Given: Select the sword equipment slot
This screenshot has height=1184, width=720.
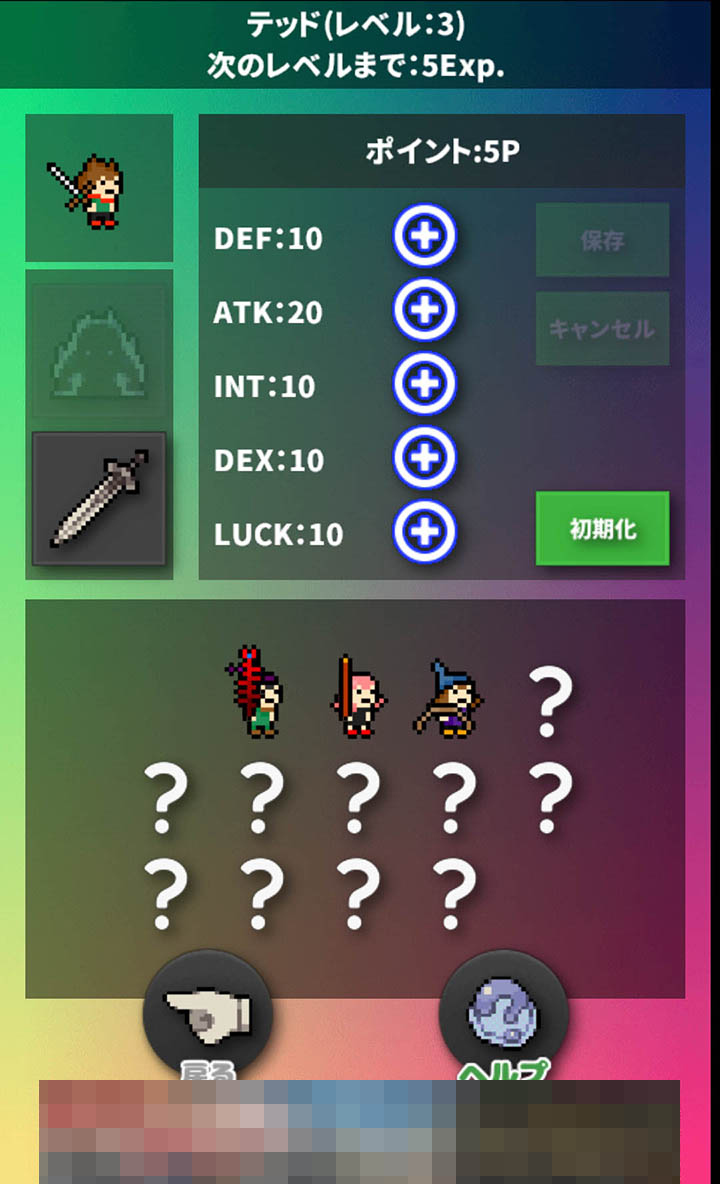Looking at the screenshot, I should pyautogui.click(x=99, y=499).
